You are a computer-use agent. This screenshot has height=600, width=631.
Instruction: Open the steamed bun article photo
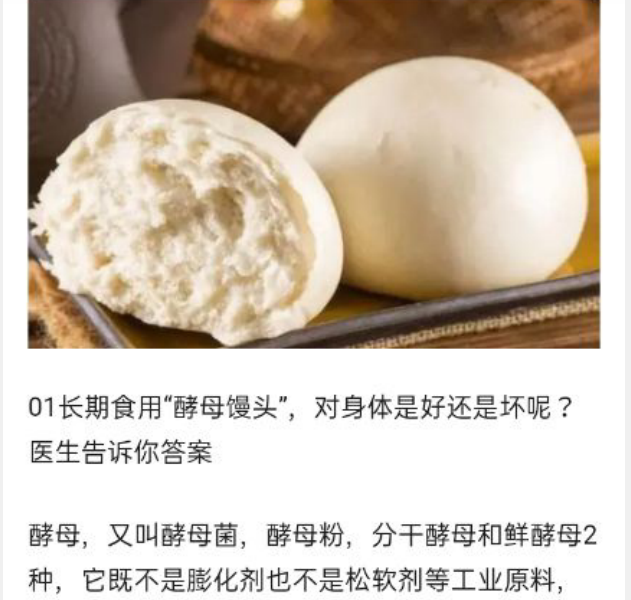tap(314, 173)
